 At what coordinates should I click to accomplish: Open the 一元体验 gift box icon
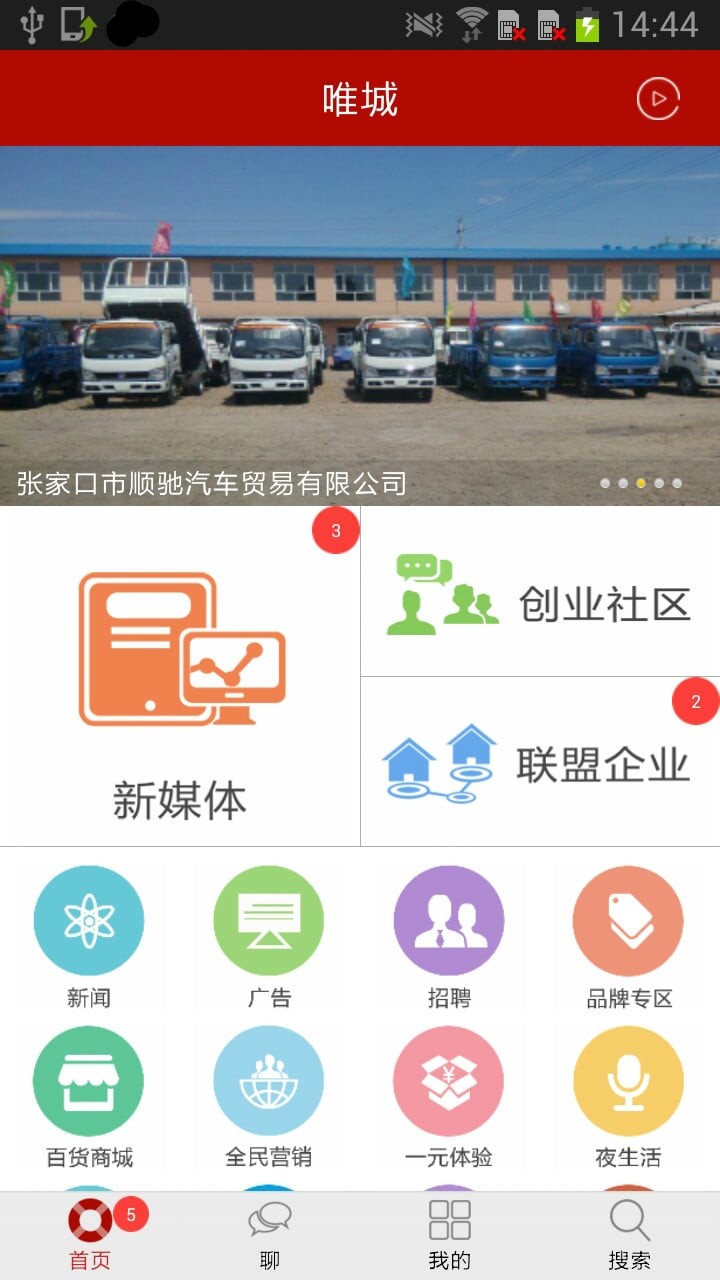[448, 1080]
